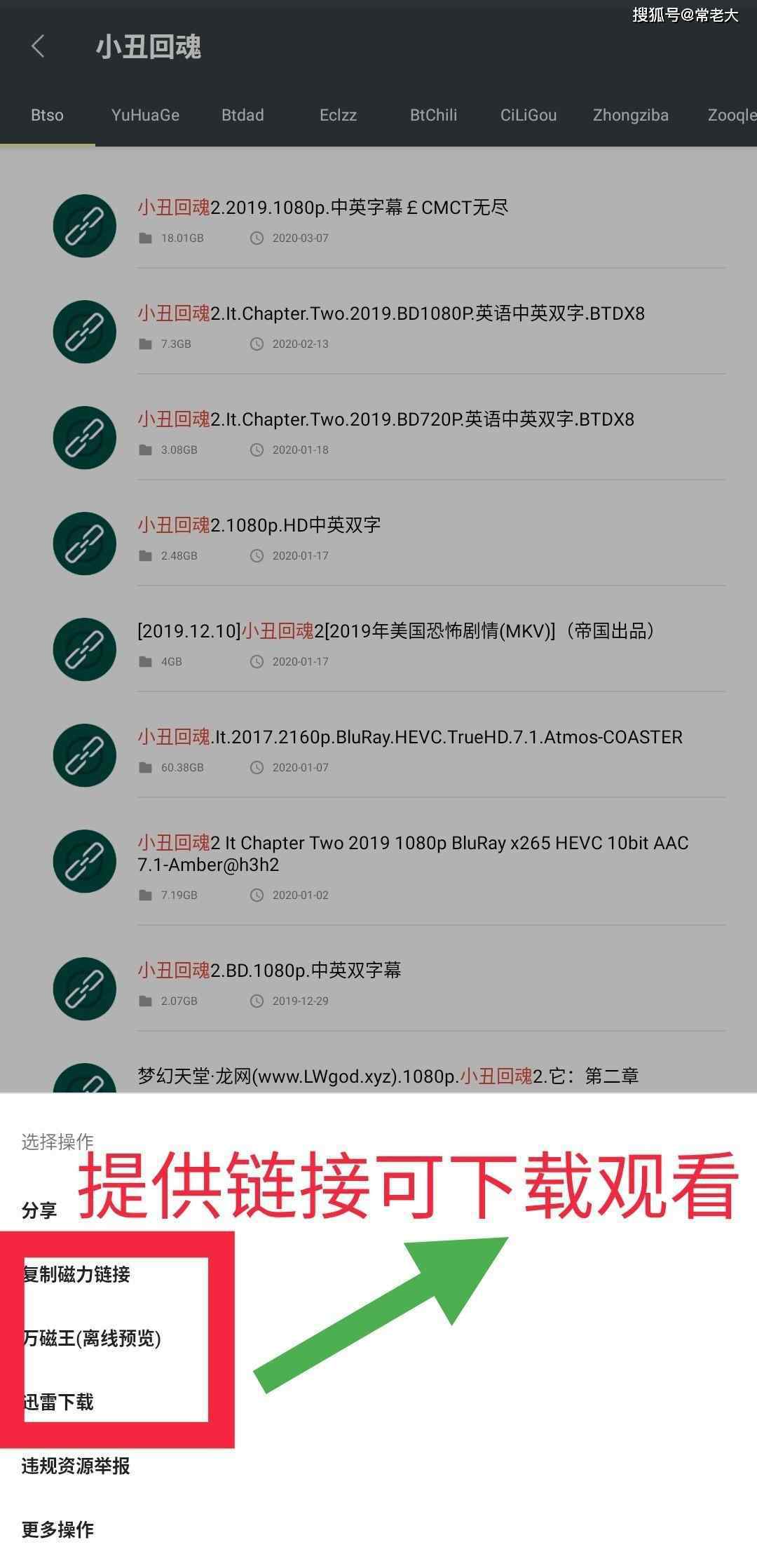The width and height of the screenshot is (757, 1568).
Task: Select 迅雷下载 download option
Action: coord(59,1402)
